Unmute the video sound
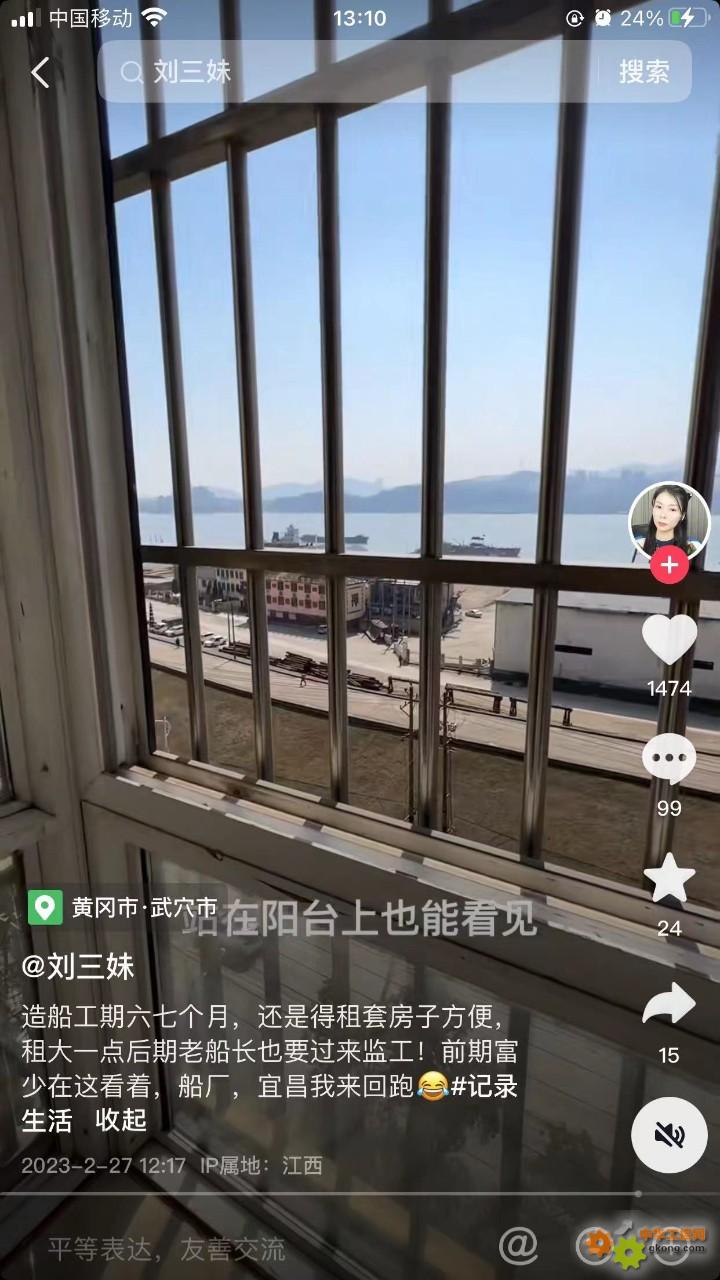The image size is (720, 1280). point(669,1135)
